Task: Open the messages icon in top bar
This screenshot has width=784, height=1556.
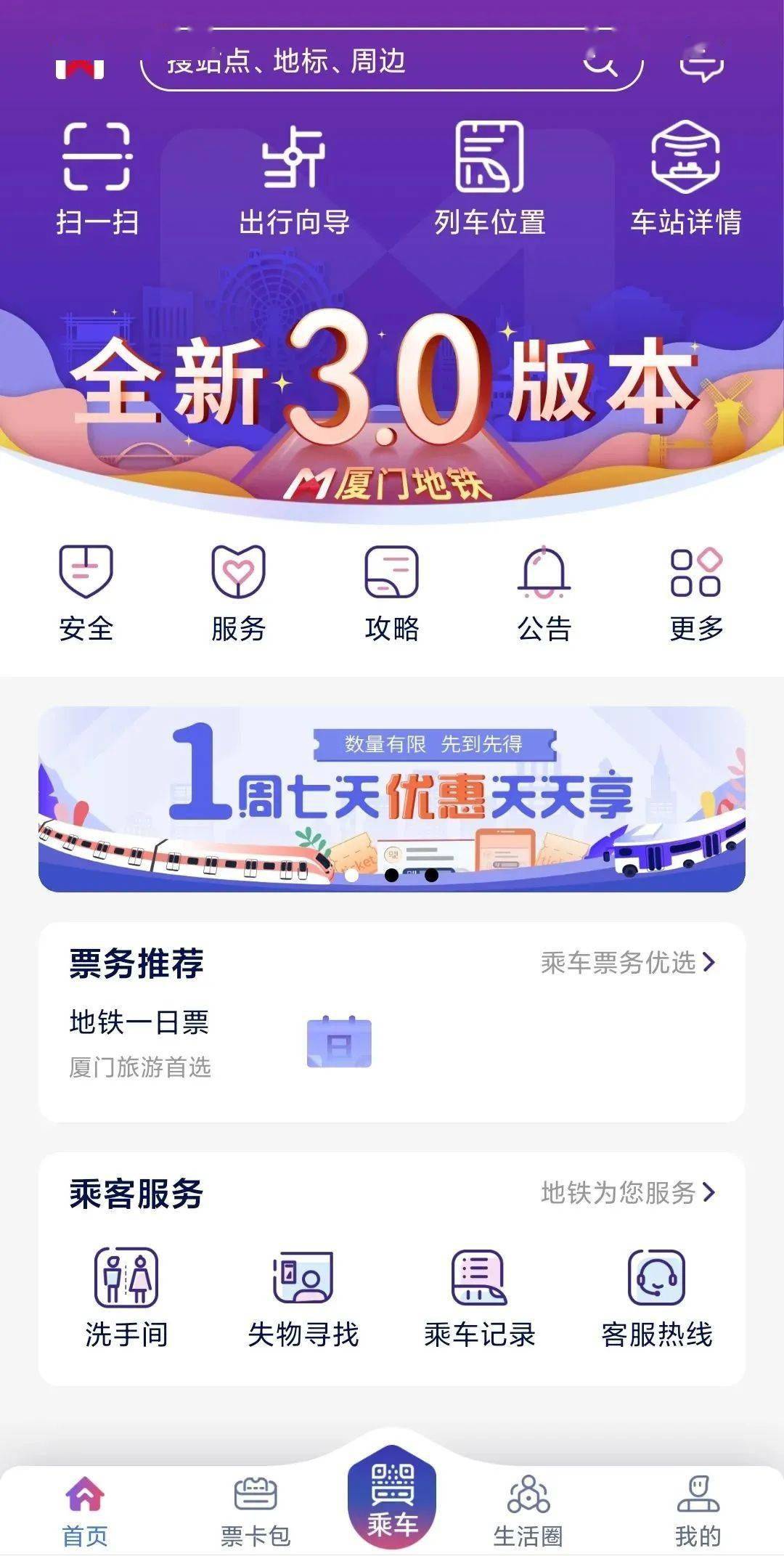Action: (x=701, y=62)
